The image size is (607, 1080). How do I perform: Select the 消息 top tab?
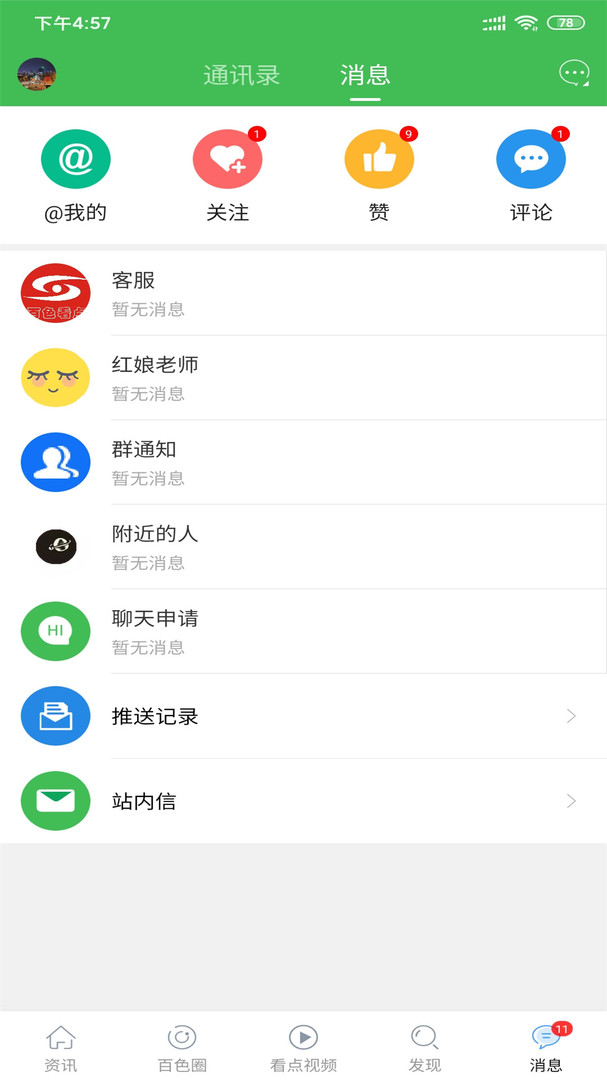[x=365, y=75]
